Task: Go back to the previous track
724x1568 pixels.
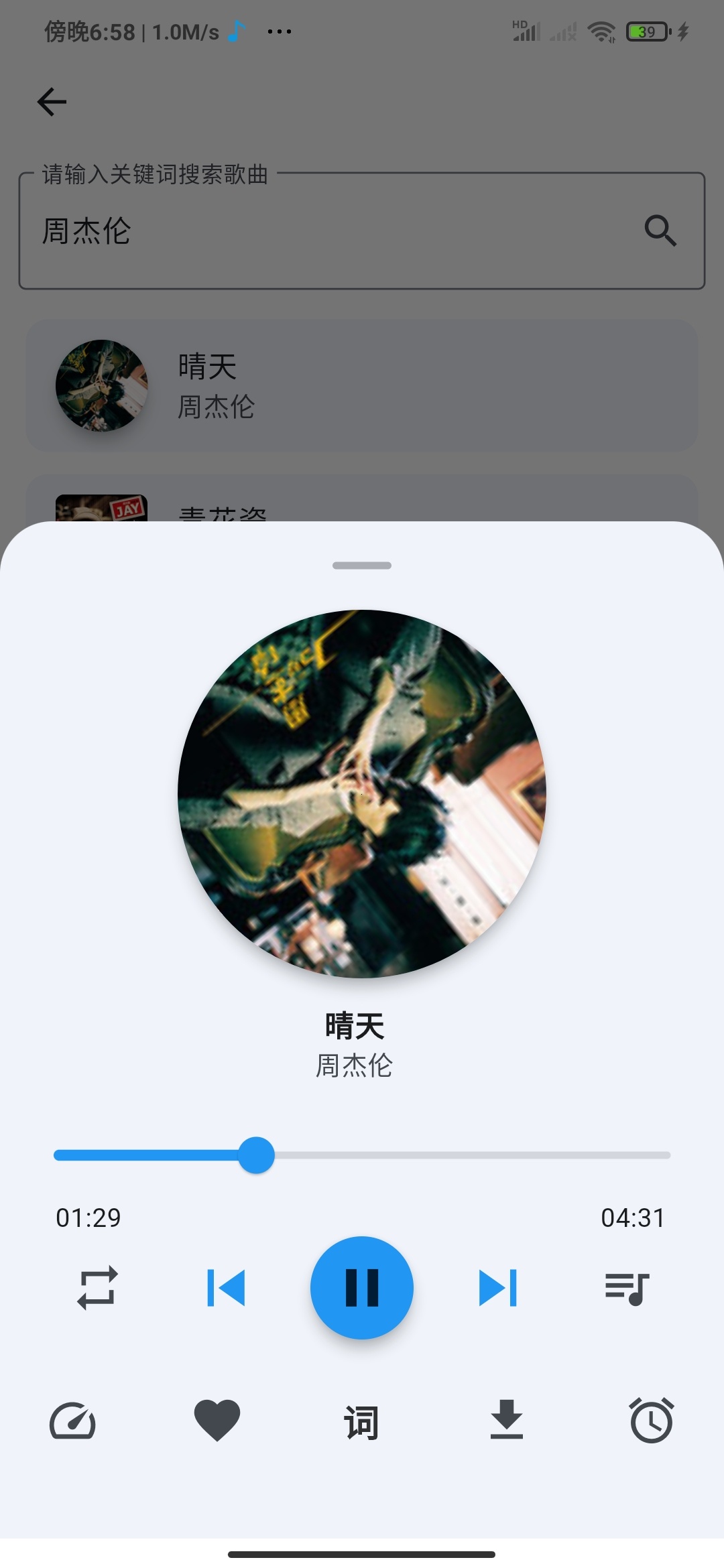Action: pyautogui.click(x=228, y=1287)
